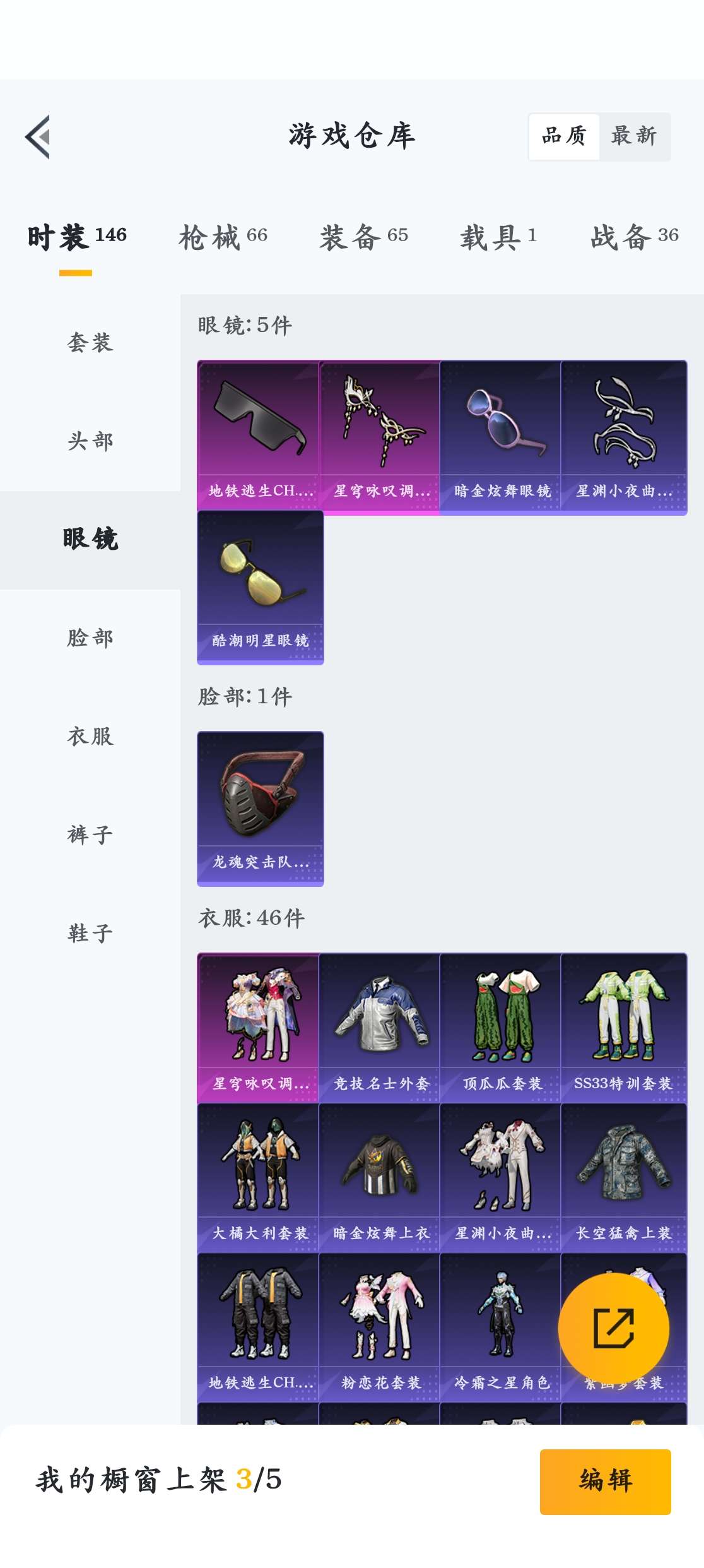View the 龙魂突击队 face mask
Screen dimensions: 704x1568
[260, 808]
